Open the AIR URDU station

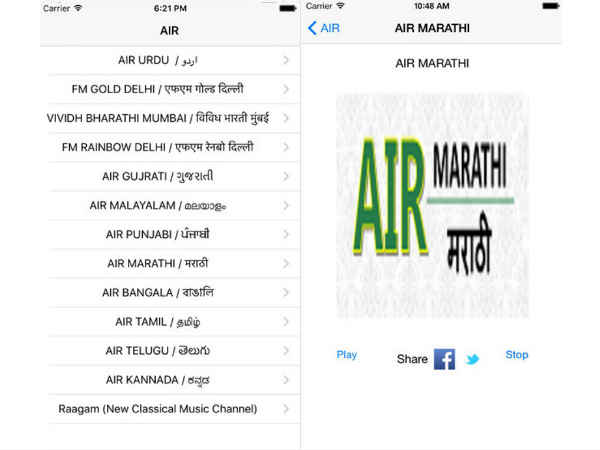click(170, 60)
